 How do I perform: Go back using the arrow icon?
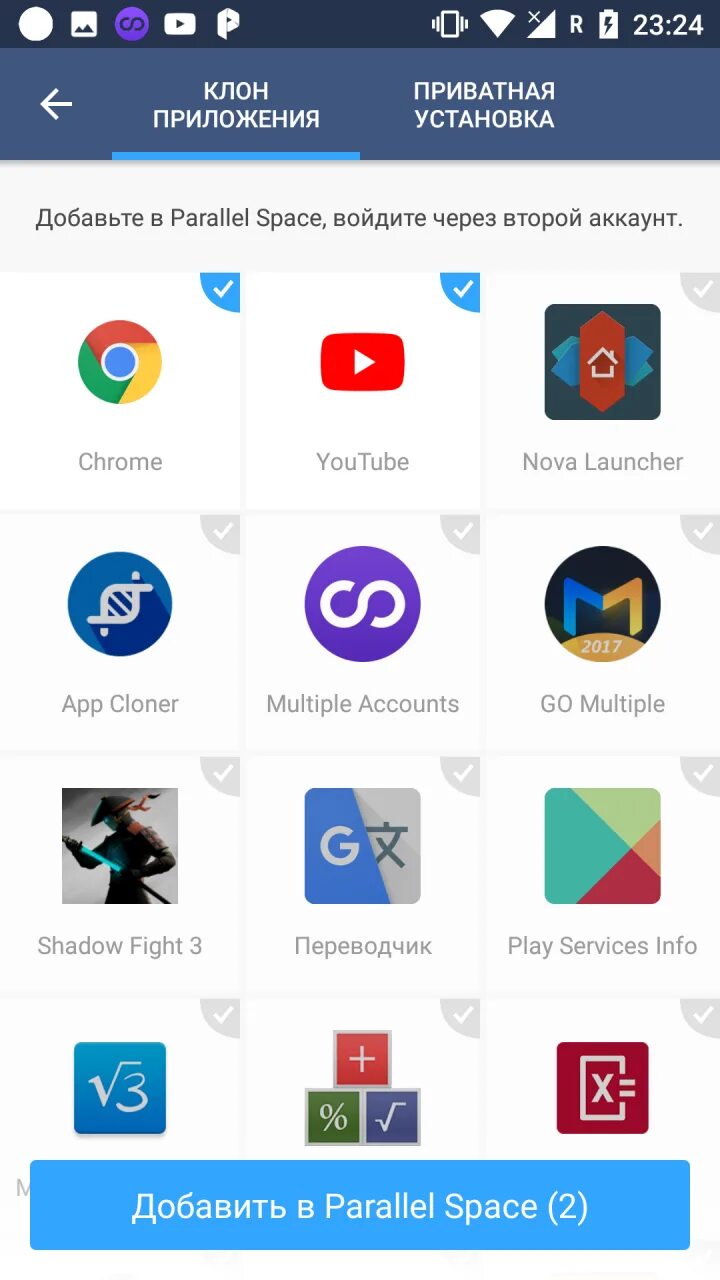[56, 104]
